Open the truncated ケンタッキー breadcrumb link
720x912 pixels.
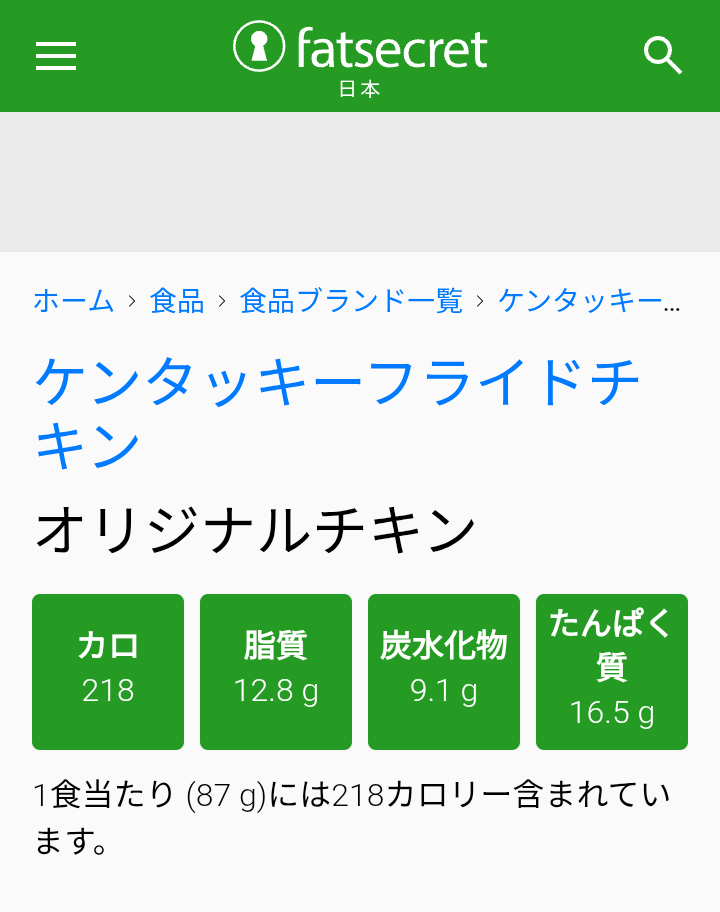[x=589, y=301]
